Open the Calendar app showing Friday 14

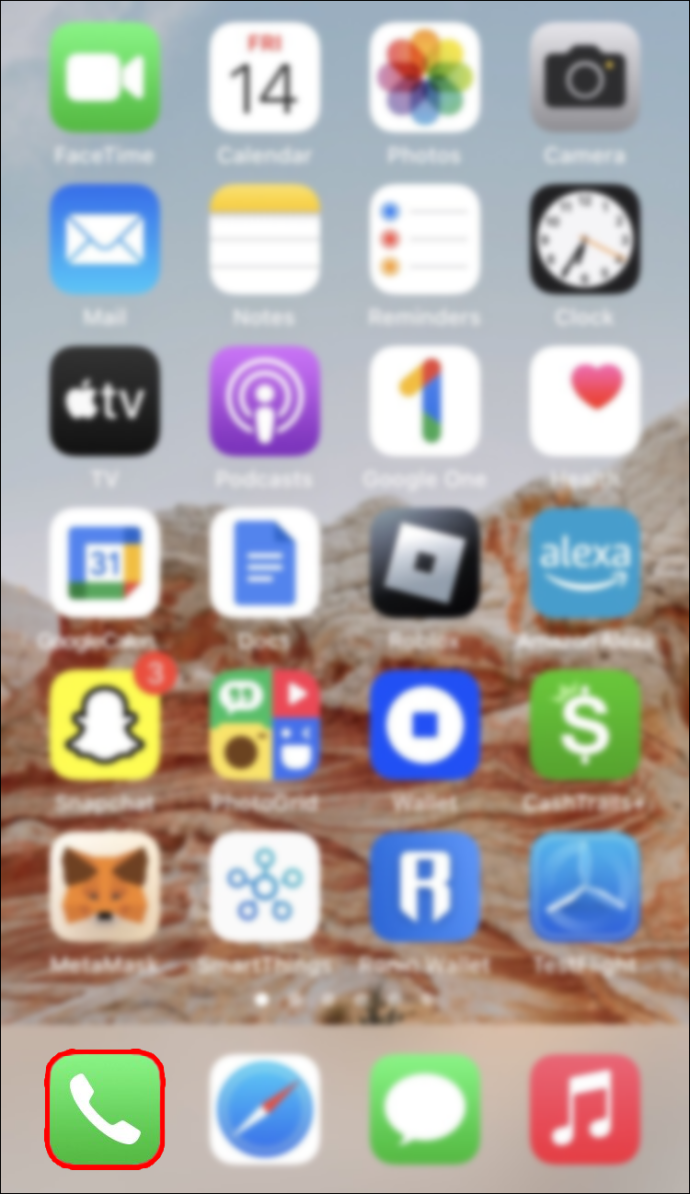[x=264, y=77]
